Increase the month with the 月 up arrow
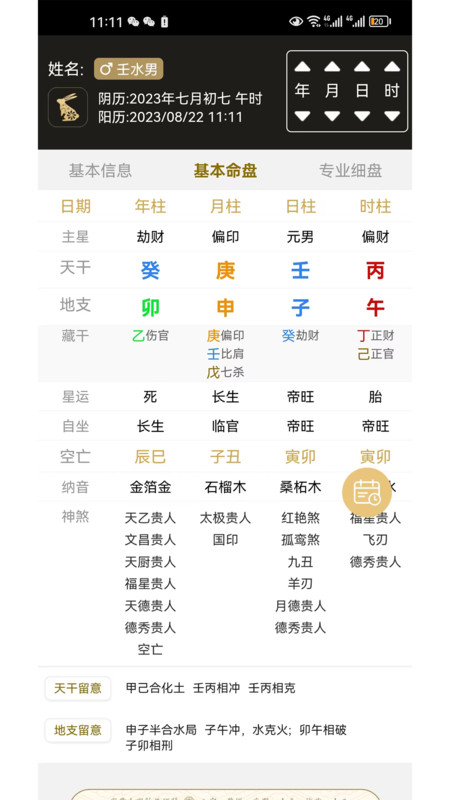Screen dimensions: 450x800 (332, 67)
